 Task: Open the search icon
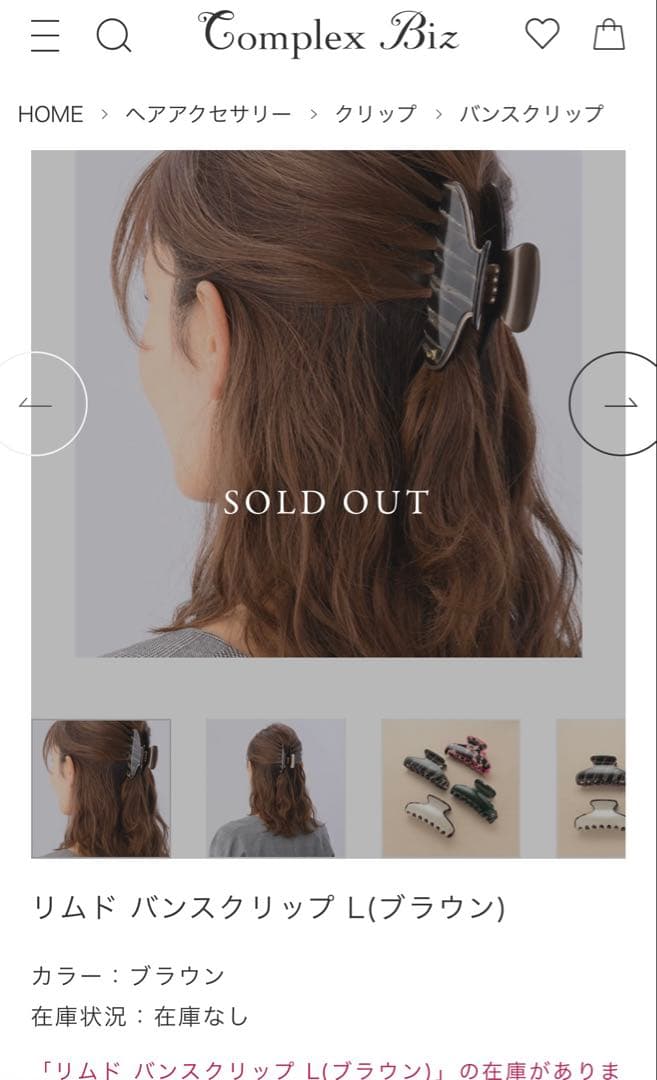click(113, 36)
